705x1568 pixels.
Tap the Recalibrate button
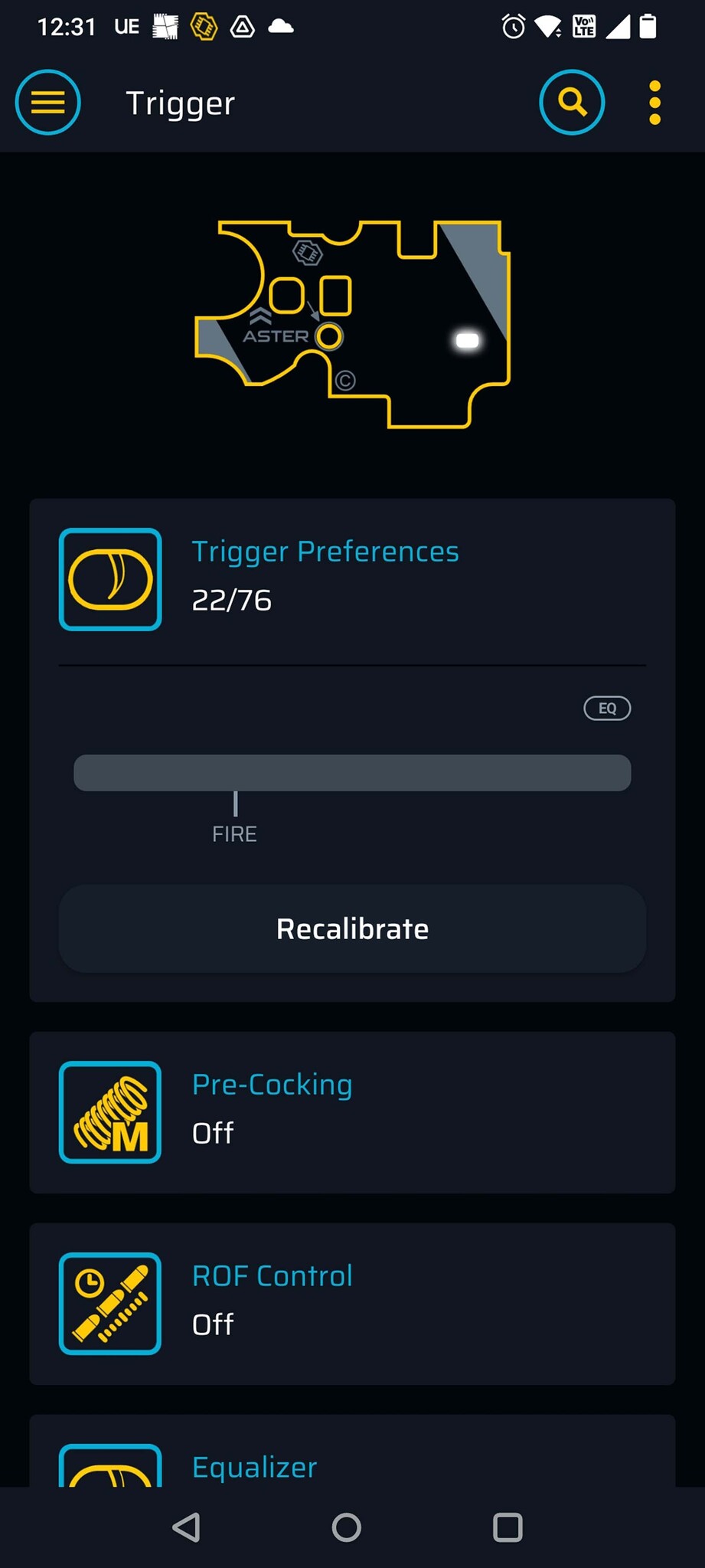[352, 928]
